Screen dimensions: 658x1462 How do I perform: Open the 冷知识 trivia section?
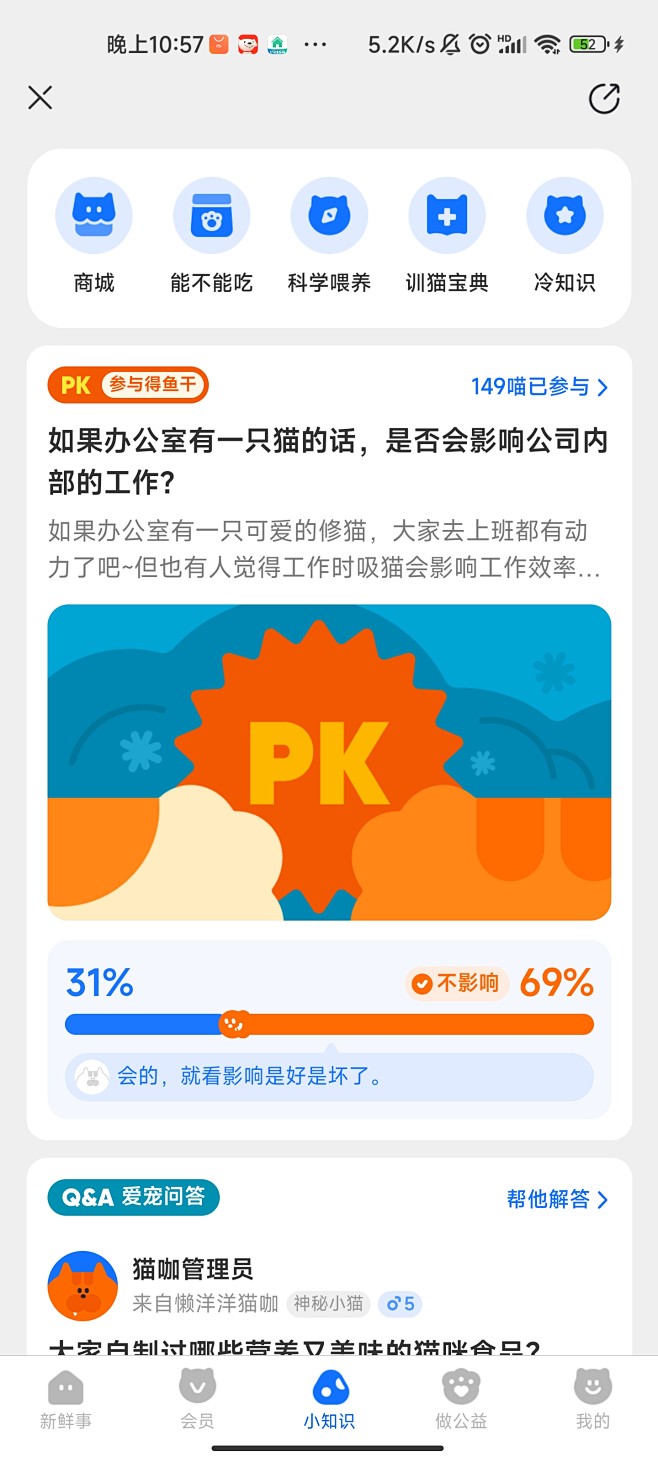tap(564, 236)
